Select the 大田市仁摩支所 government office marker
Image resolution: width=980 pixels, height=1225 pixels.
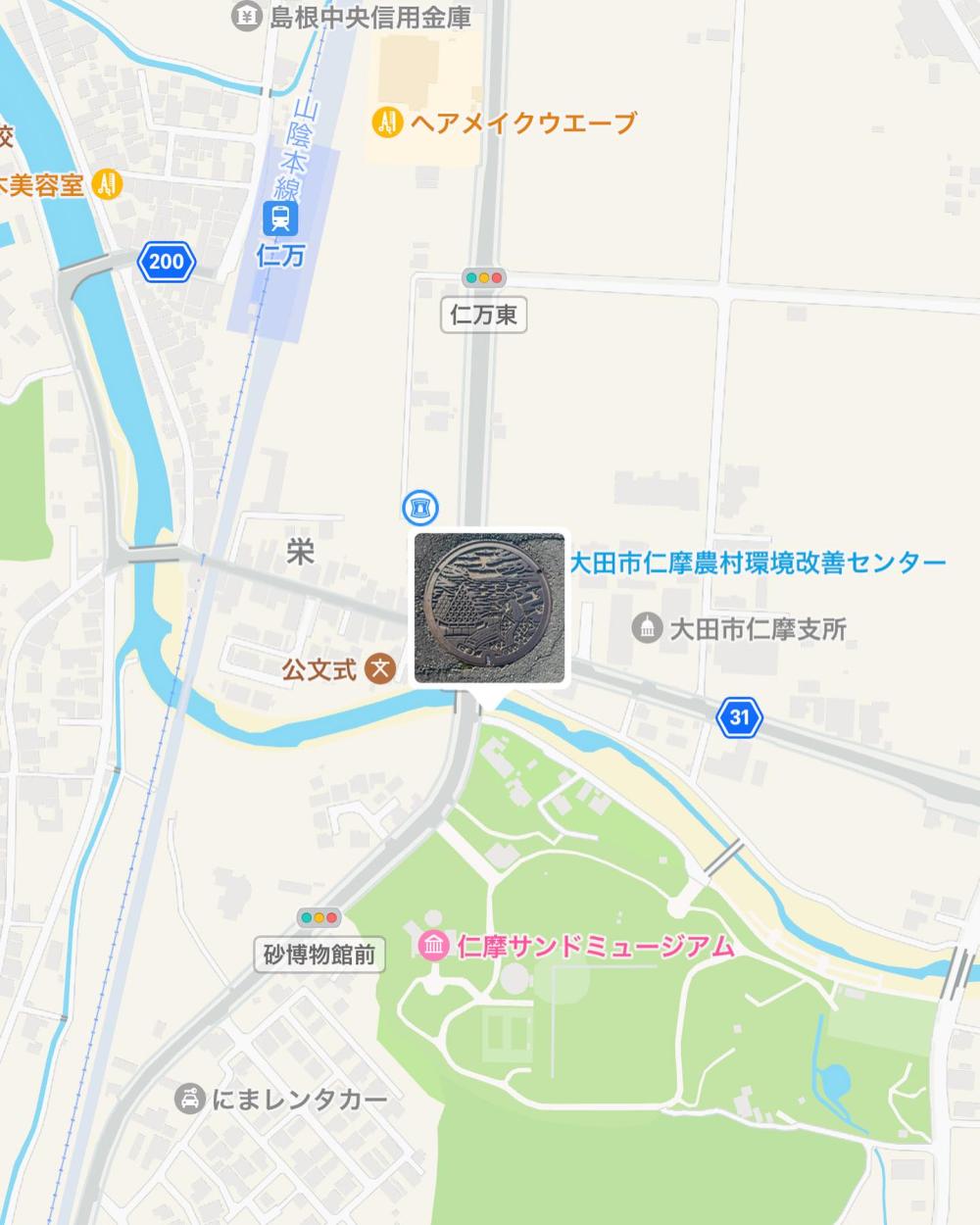click(648, 628)
